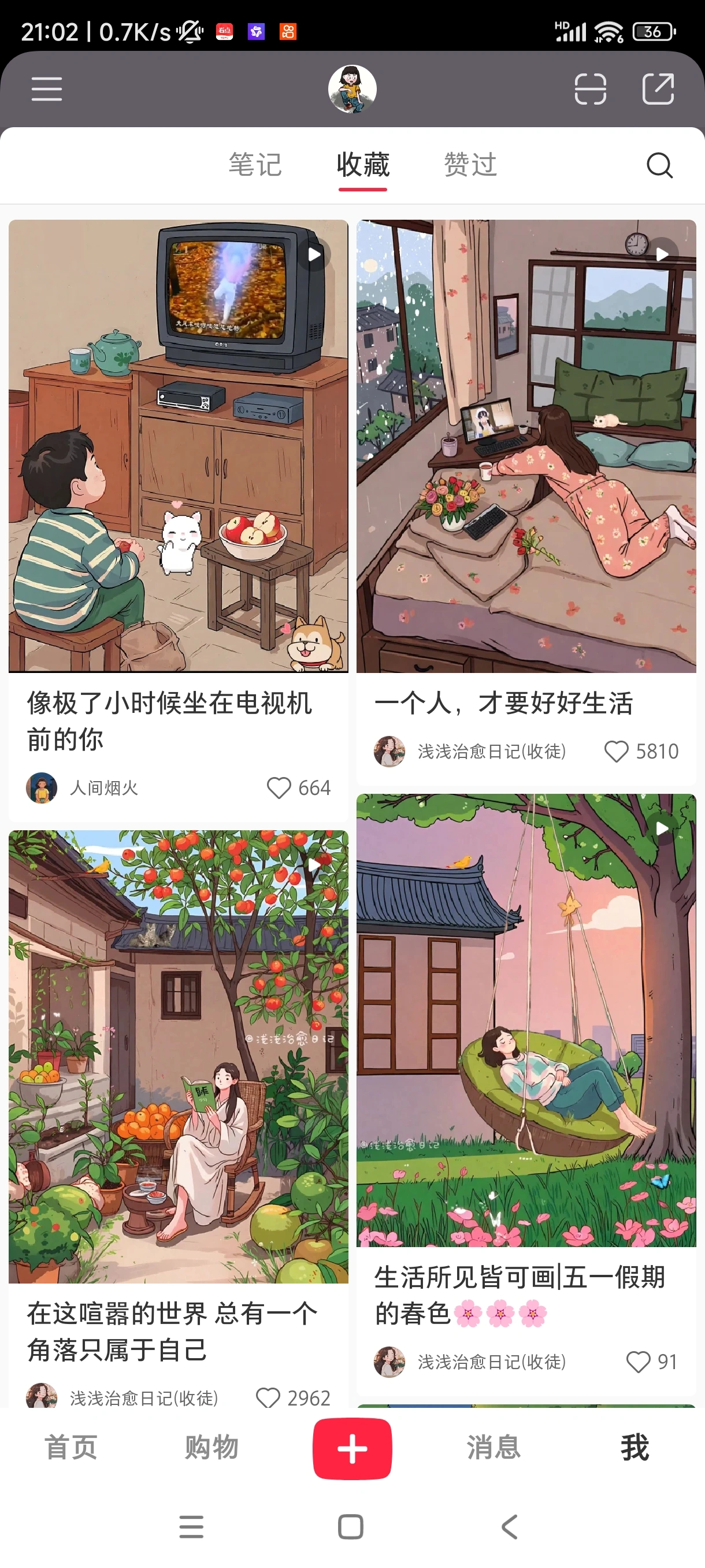This screenshot has height=1568, width=705.
Task: Select the 收藏 tab
Action: coord(362,164)
